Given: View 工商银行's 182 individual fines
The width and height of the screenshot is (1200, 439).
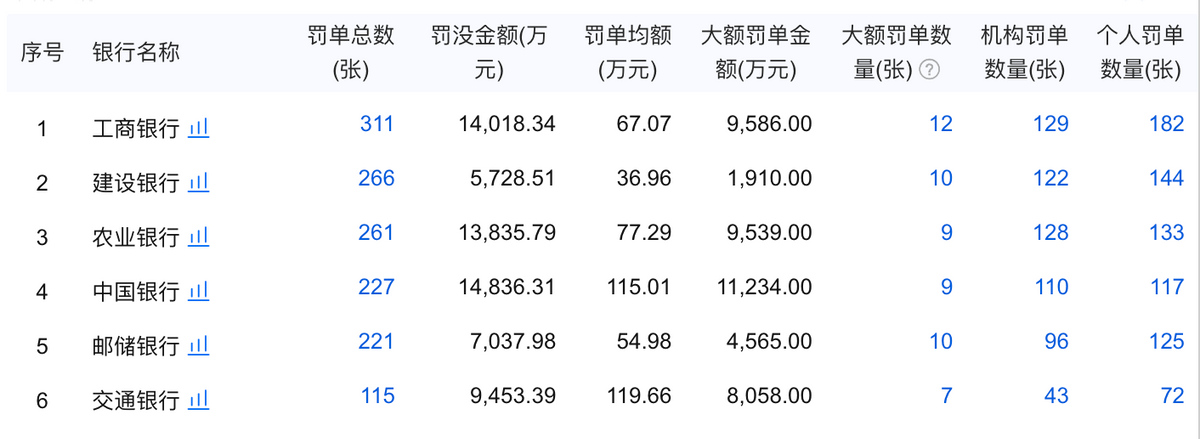Looking at the screenshot, I should tap(1166, 125).
